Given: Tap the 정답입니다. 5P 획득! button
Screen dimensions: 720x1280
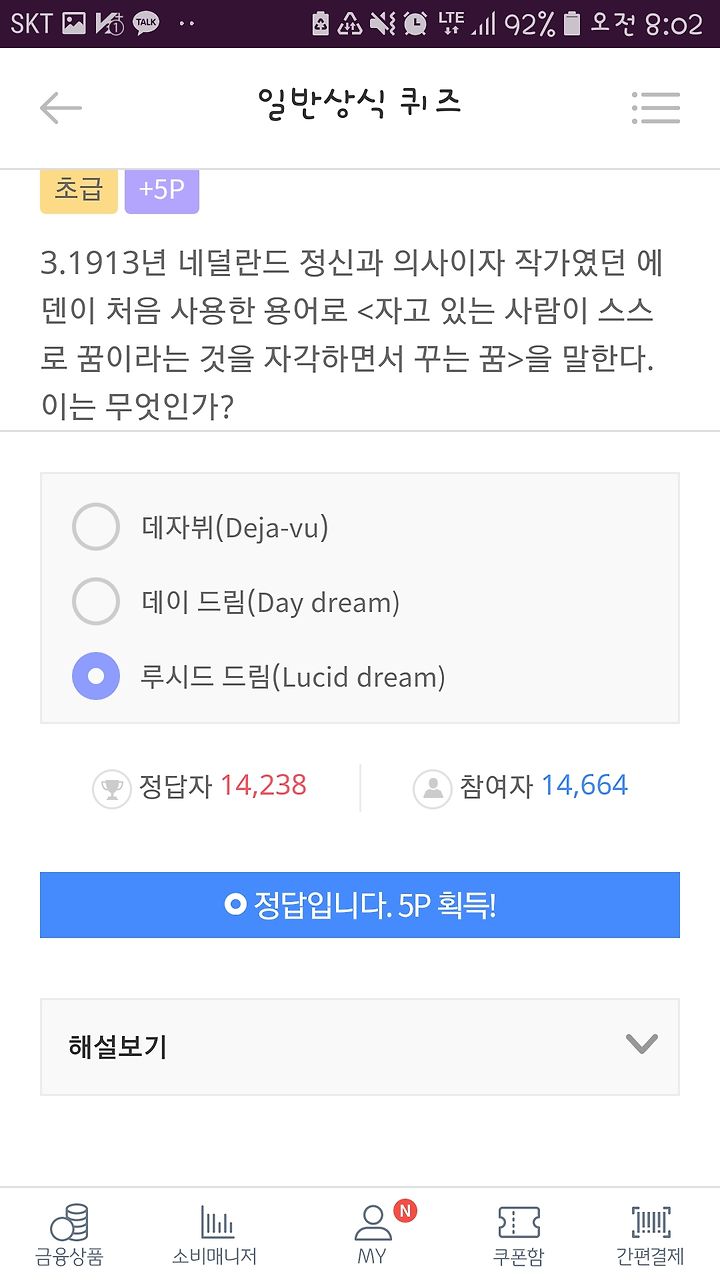Looking at the screenshot, I should pyautogui.click(x=360, y=905).
